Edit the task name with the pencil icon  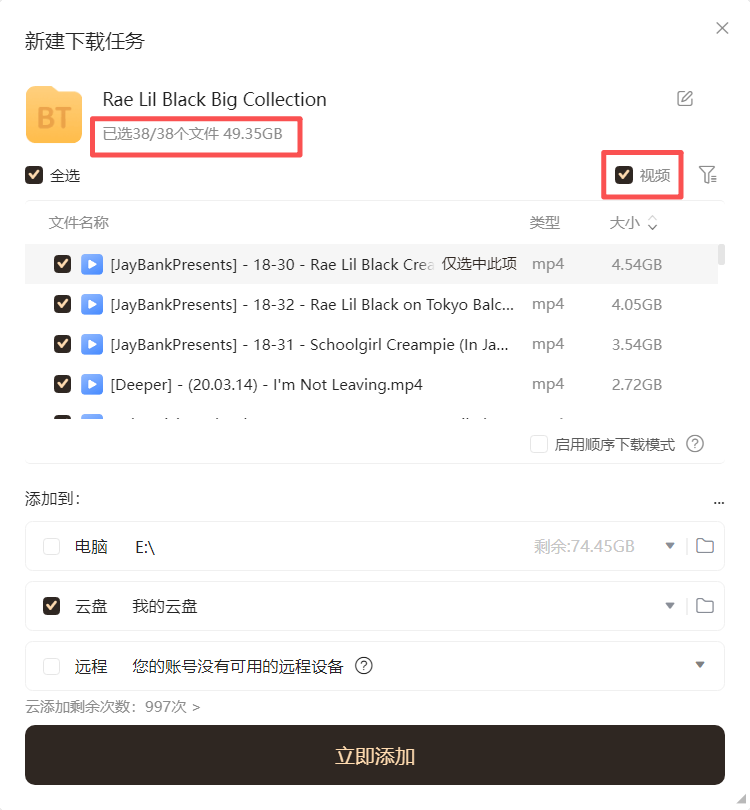685,98
